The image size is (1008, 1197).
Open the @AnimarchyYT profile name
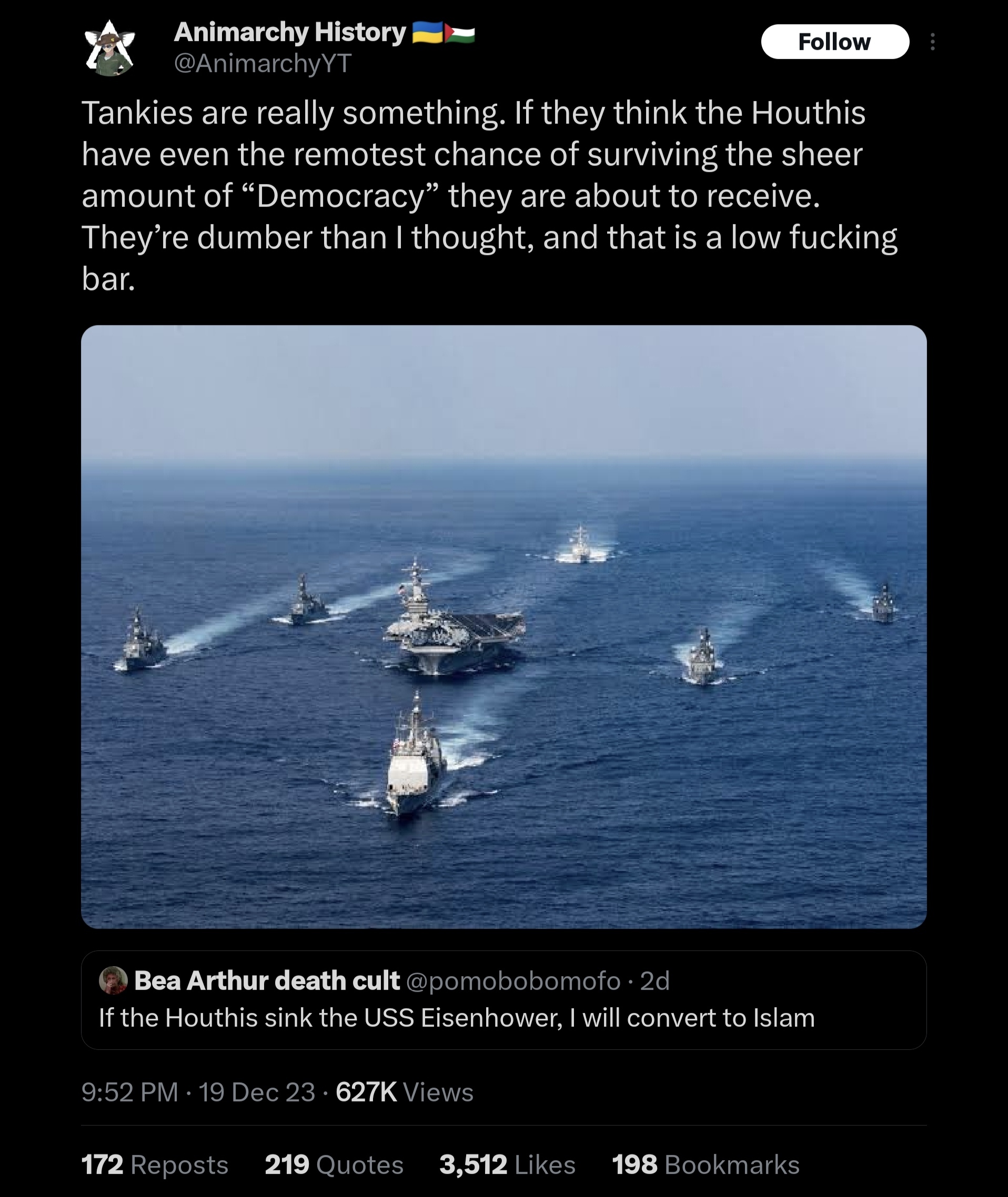click(263, 63)
